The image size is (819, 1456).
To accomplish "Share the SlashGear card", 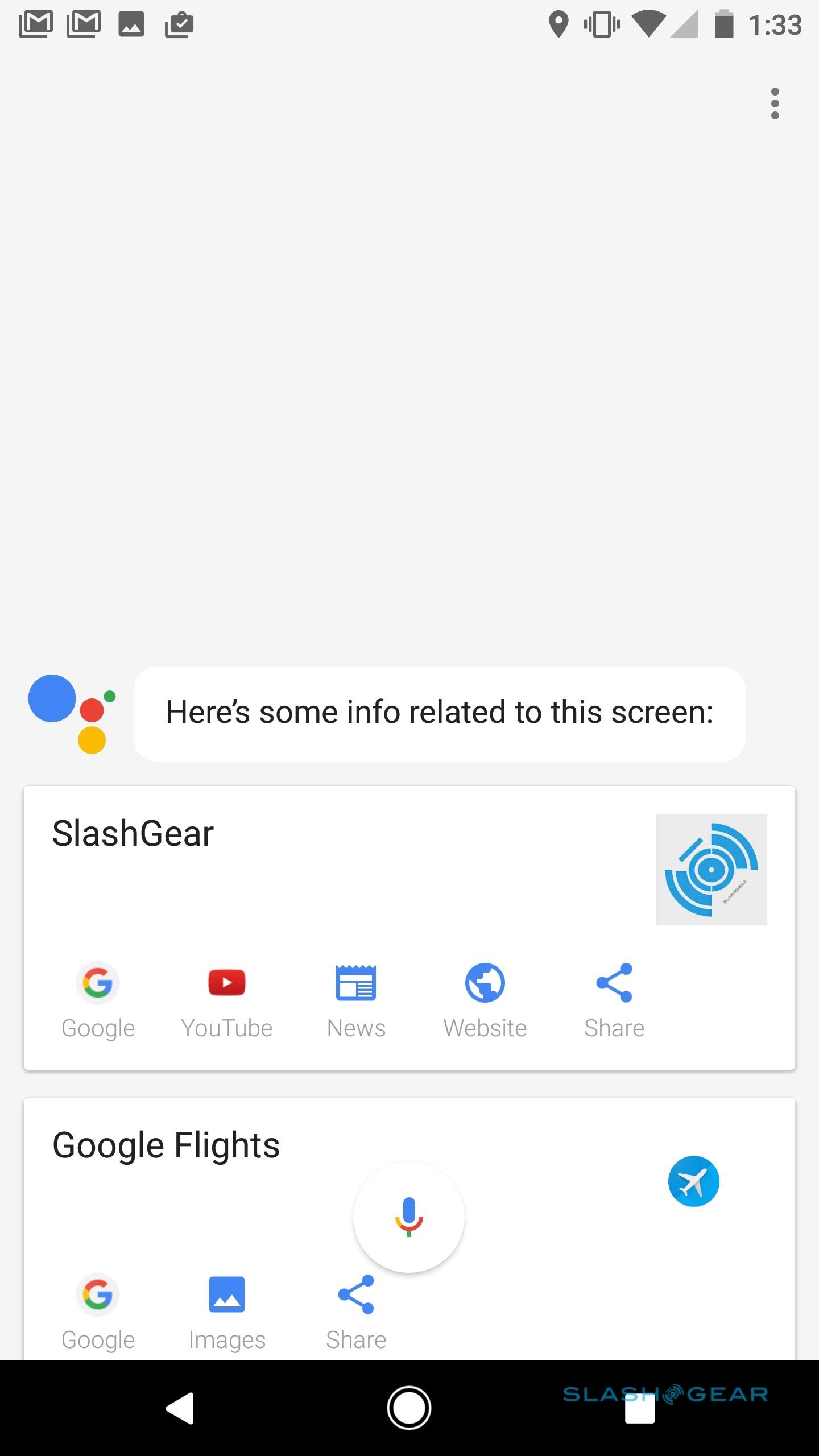I will coord(614,998).
